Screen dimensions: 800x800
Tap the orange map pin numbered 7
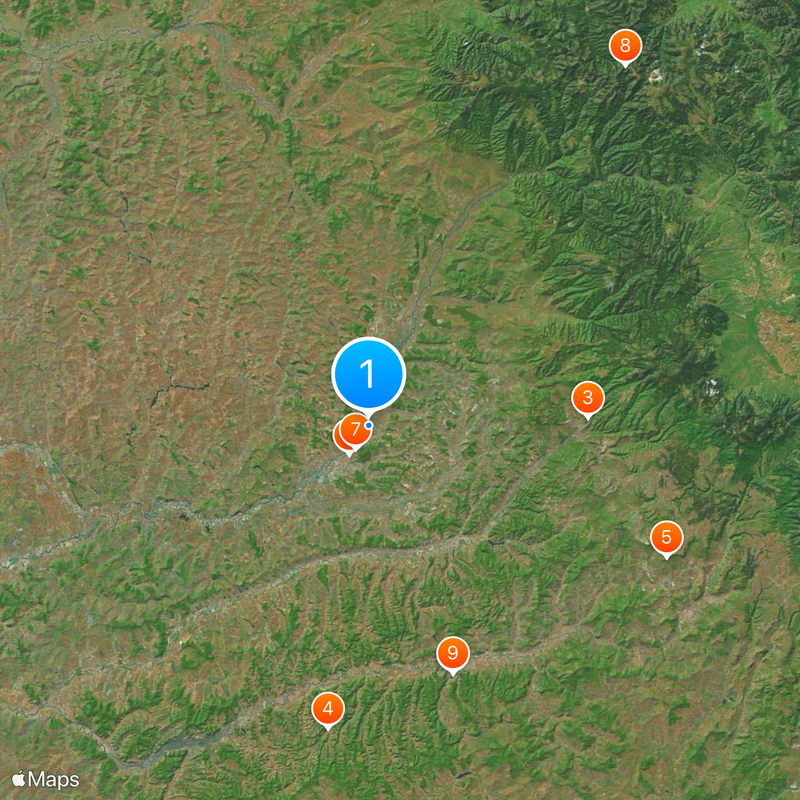point(356,428)
